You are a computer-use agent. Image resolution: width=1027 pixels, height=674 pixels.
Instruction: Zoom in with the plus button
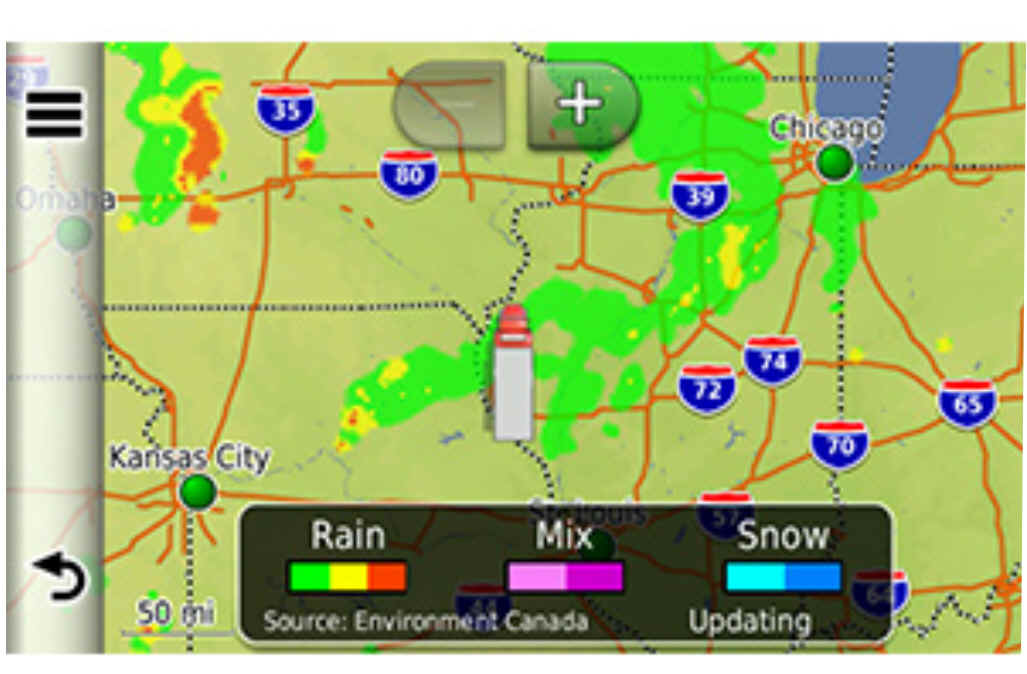tap(581, 105)
